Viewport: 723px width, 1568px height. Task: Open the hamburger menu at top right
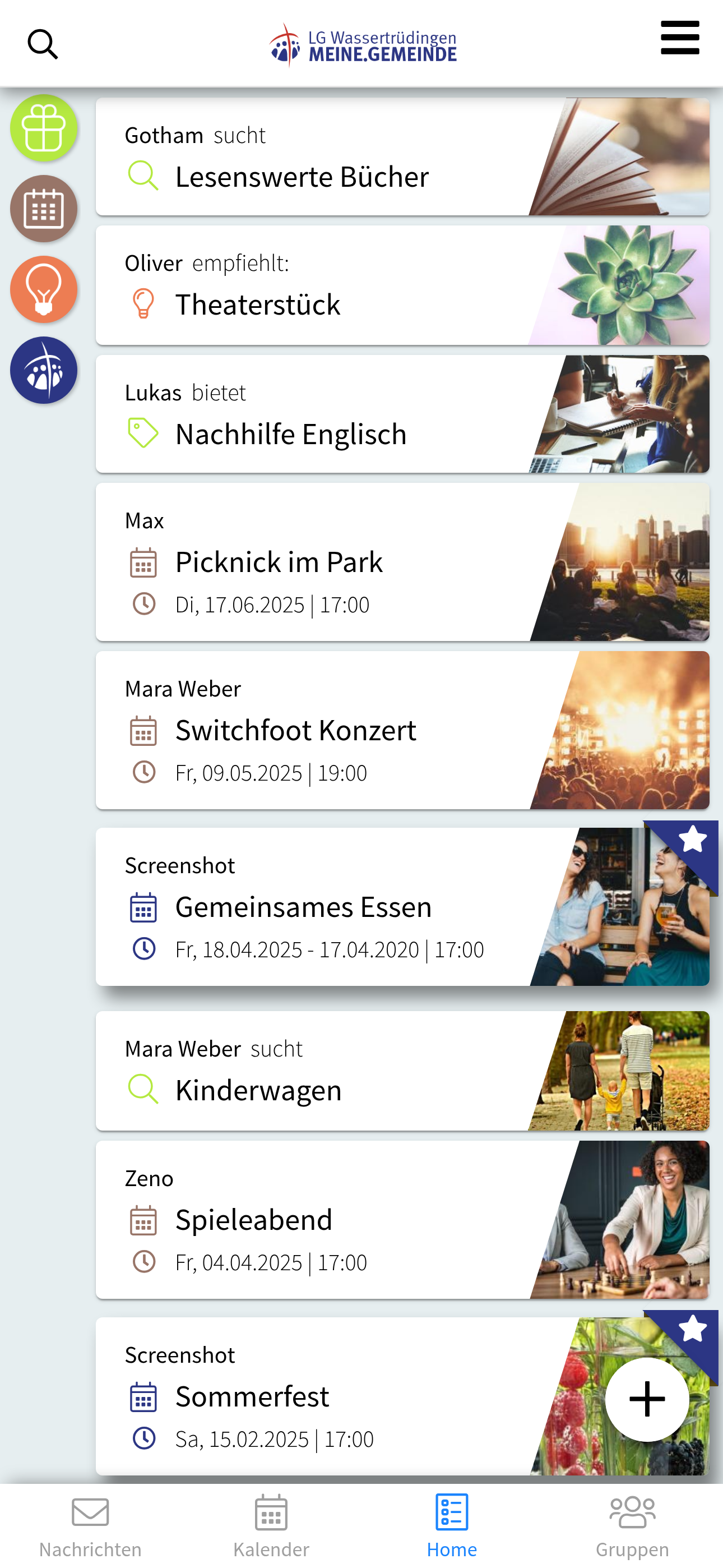679,38
